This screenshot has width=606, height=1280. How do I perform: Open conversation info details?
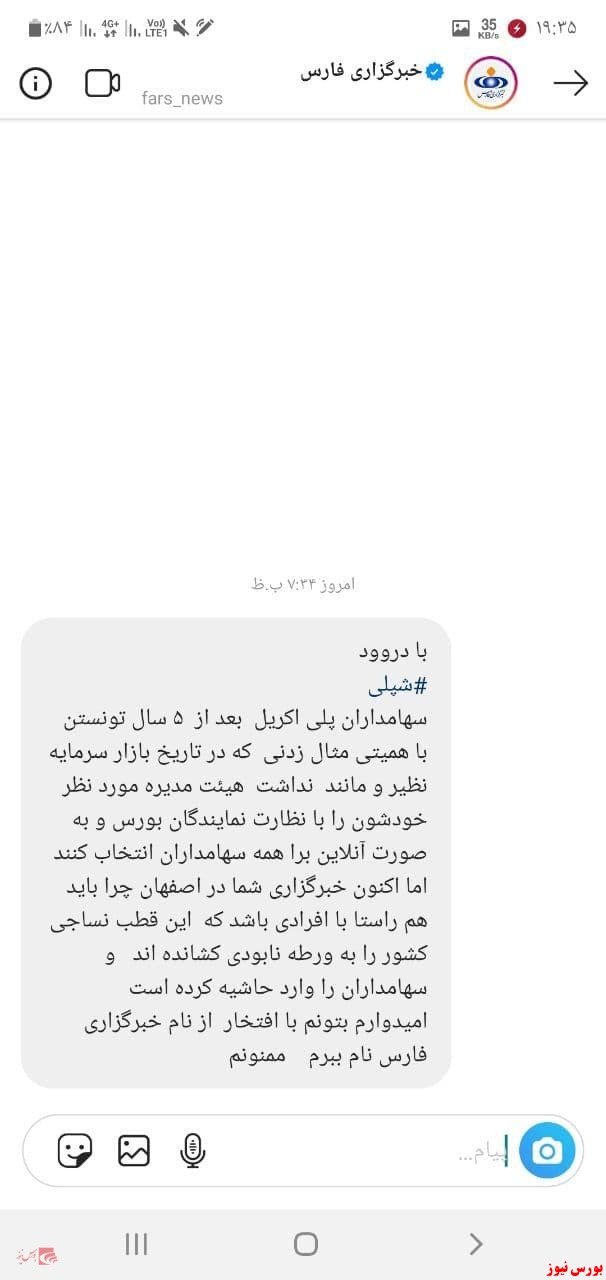(36, 83)
